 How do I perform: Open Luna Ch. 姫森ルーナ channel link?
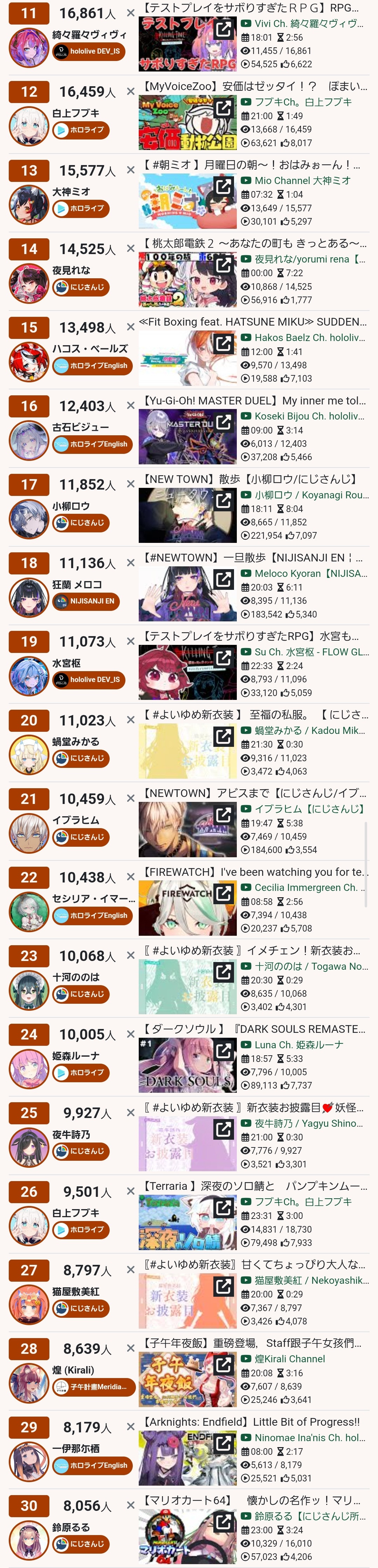click(298, 1044)
